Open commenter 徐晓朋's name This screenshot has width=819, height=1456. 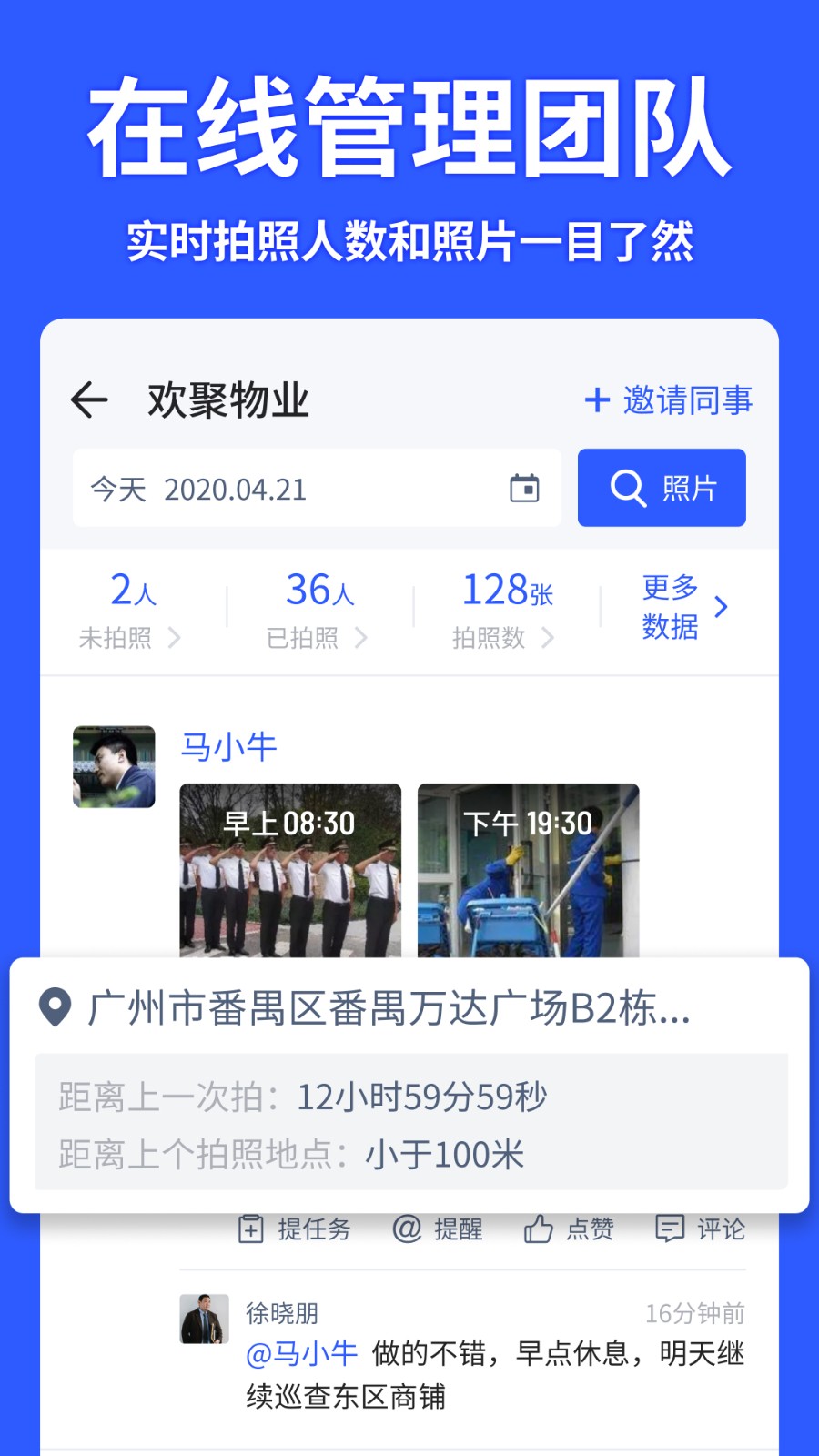pyautogui.click(x=284, y=1311)
